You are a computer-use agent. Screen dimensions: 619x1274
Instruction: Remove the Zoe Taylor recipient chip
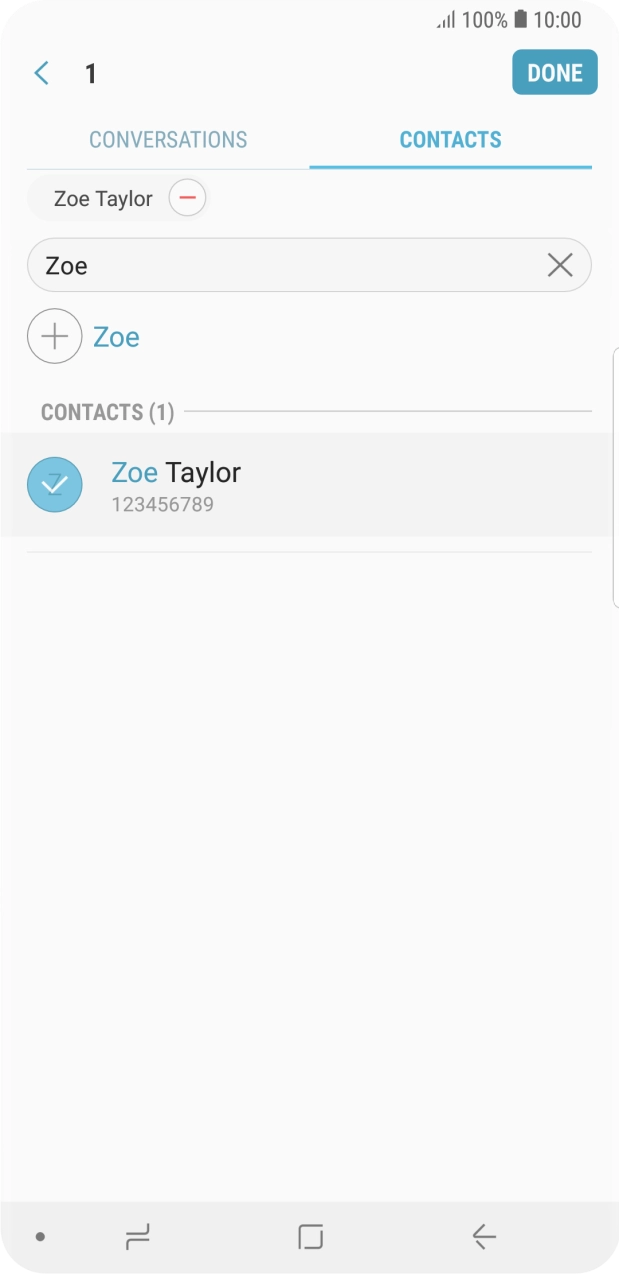tap(187, 198)
